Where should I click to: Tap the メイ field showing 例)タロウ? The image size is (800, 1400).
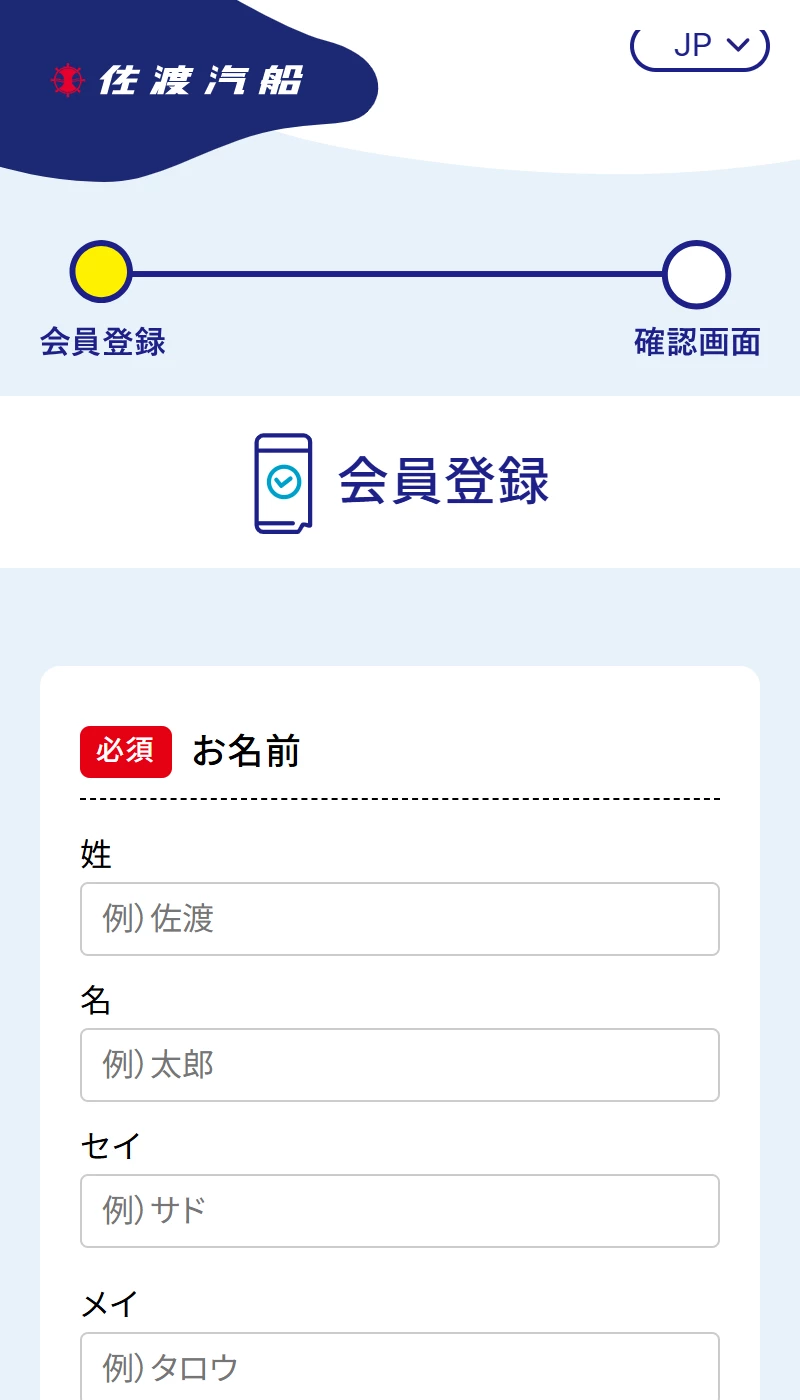point(400,1366)
